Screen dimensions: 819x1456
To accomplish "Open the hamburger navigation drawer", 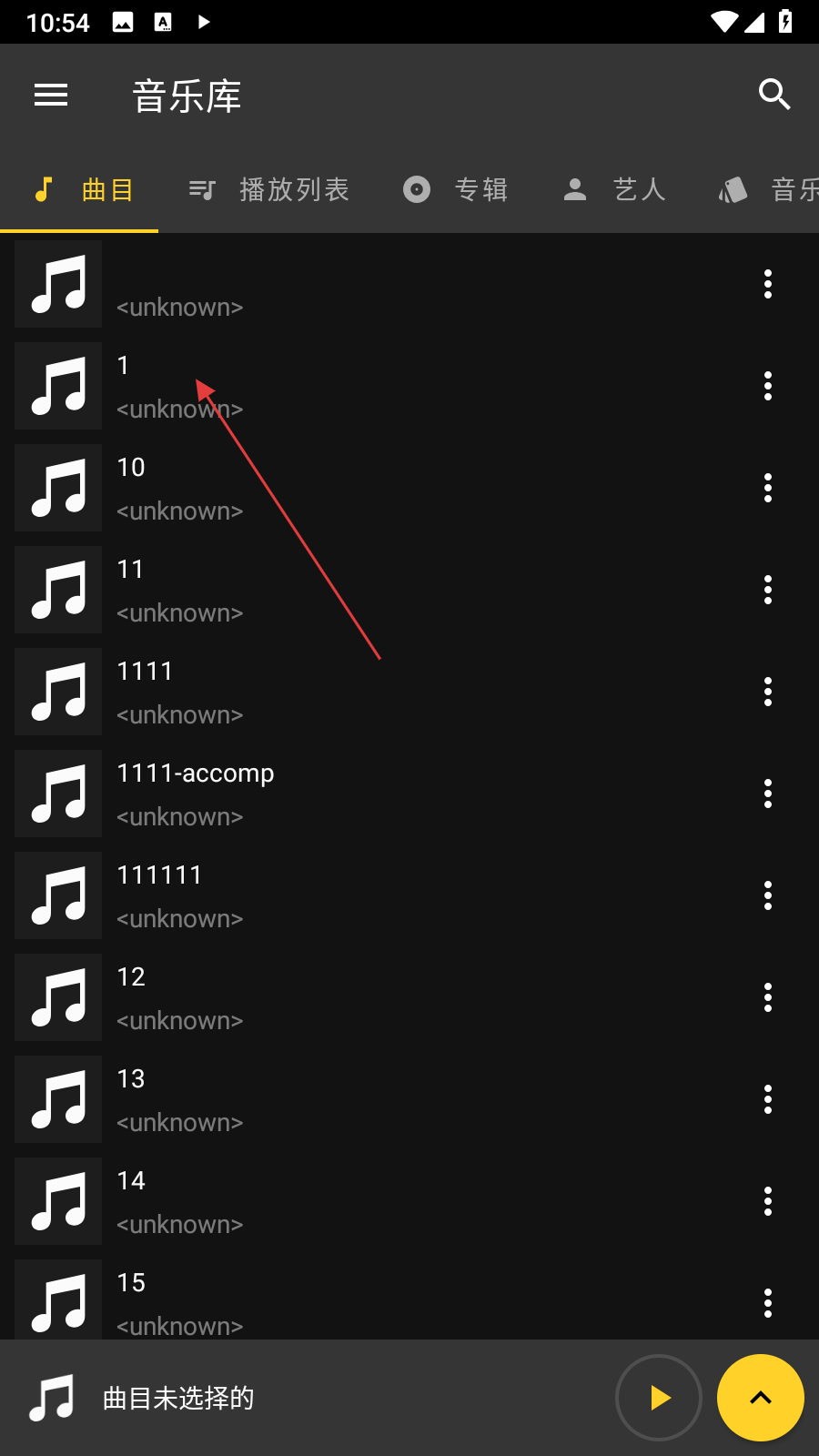I will [x=51, y=95].
